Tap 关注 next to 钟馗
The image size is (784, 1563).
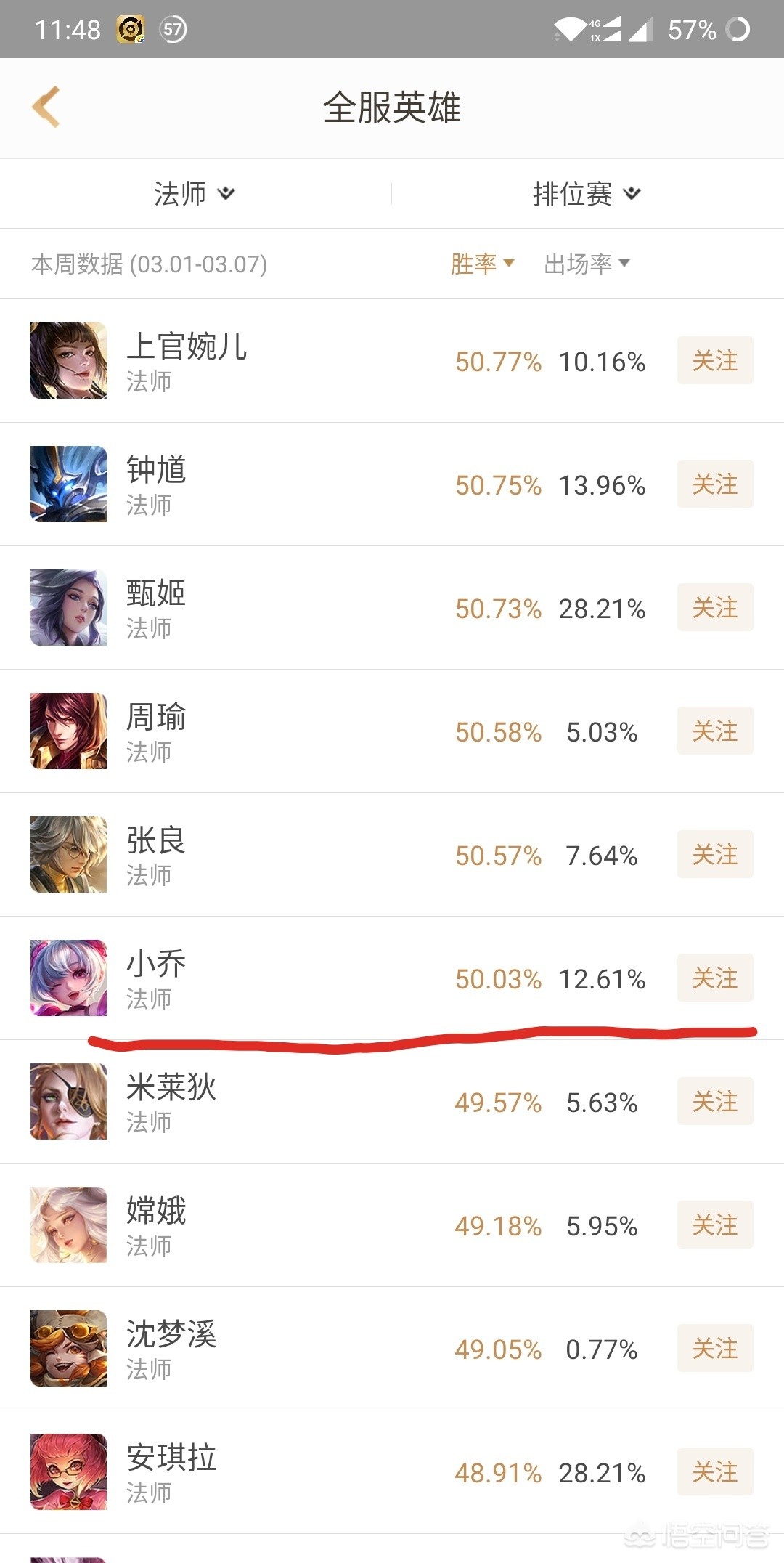(714, 484)
